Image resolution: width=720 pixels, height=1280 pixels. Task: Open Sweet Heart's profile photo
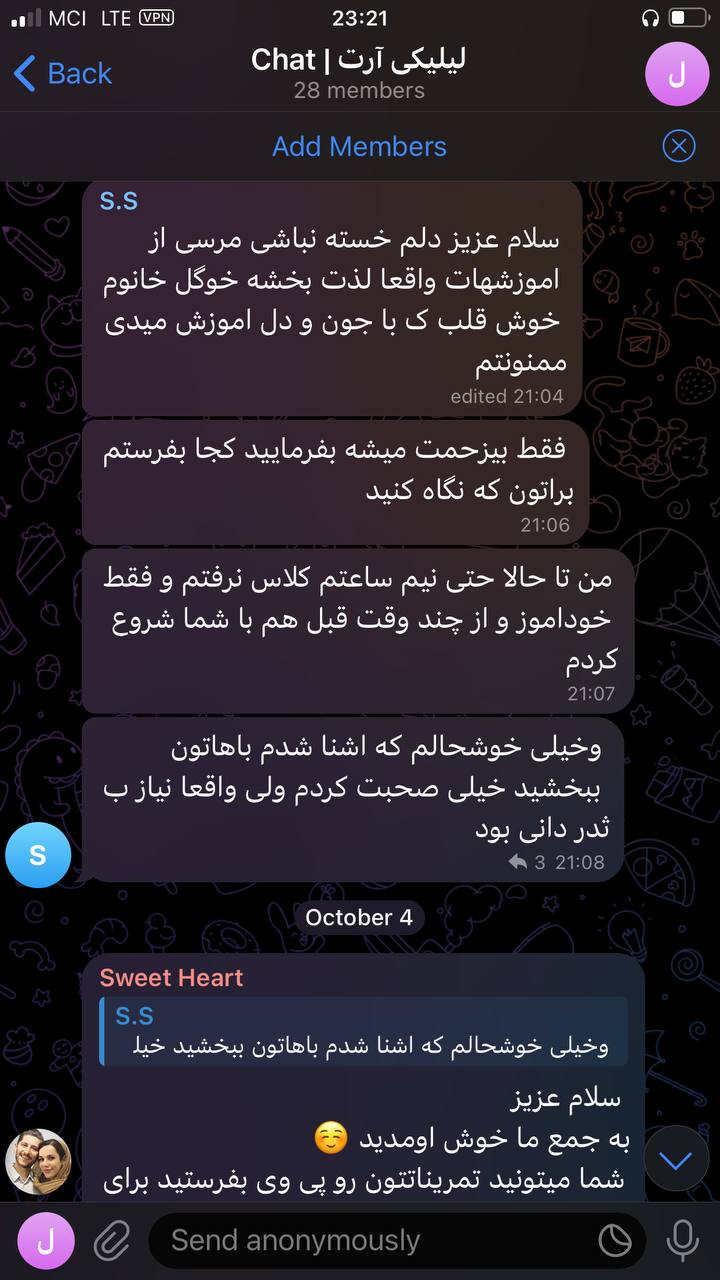tap(38, 1162)
